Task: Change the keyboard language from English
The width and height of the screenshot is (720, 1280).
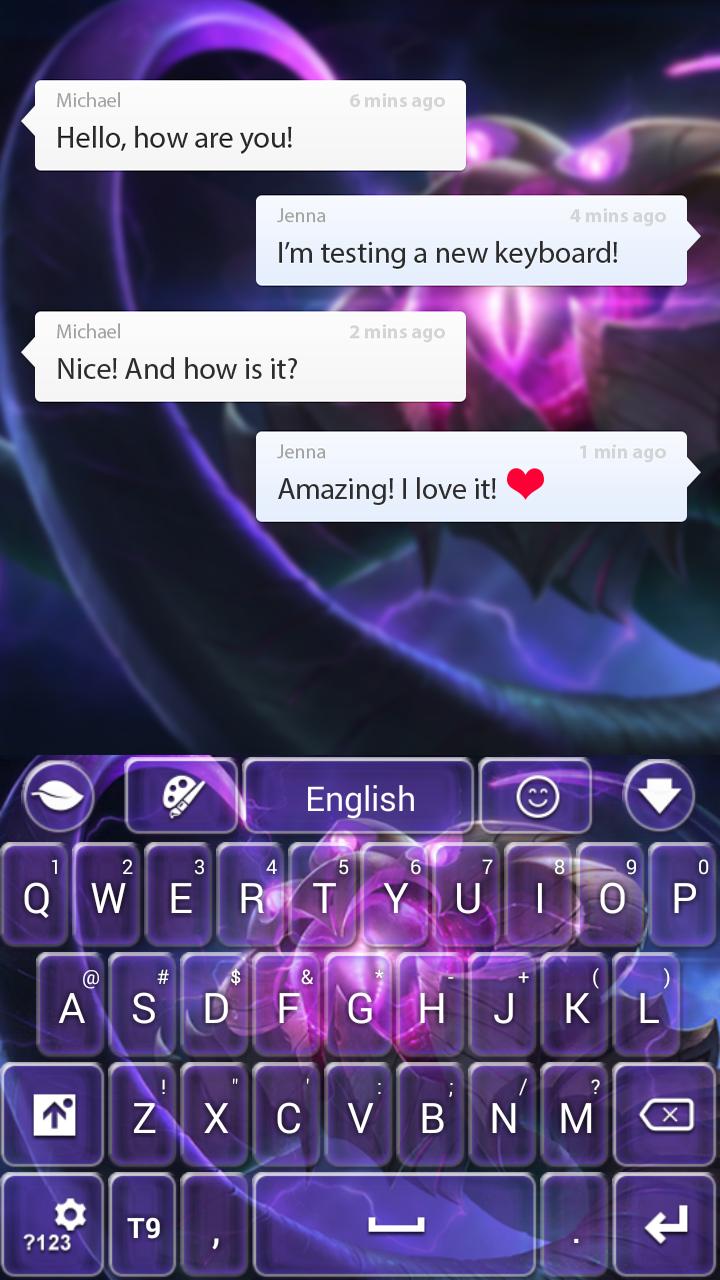Action: [x=359, y=797]
